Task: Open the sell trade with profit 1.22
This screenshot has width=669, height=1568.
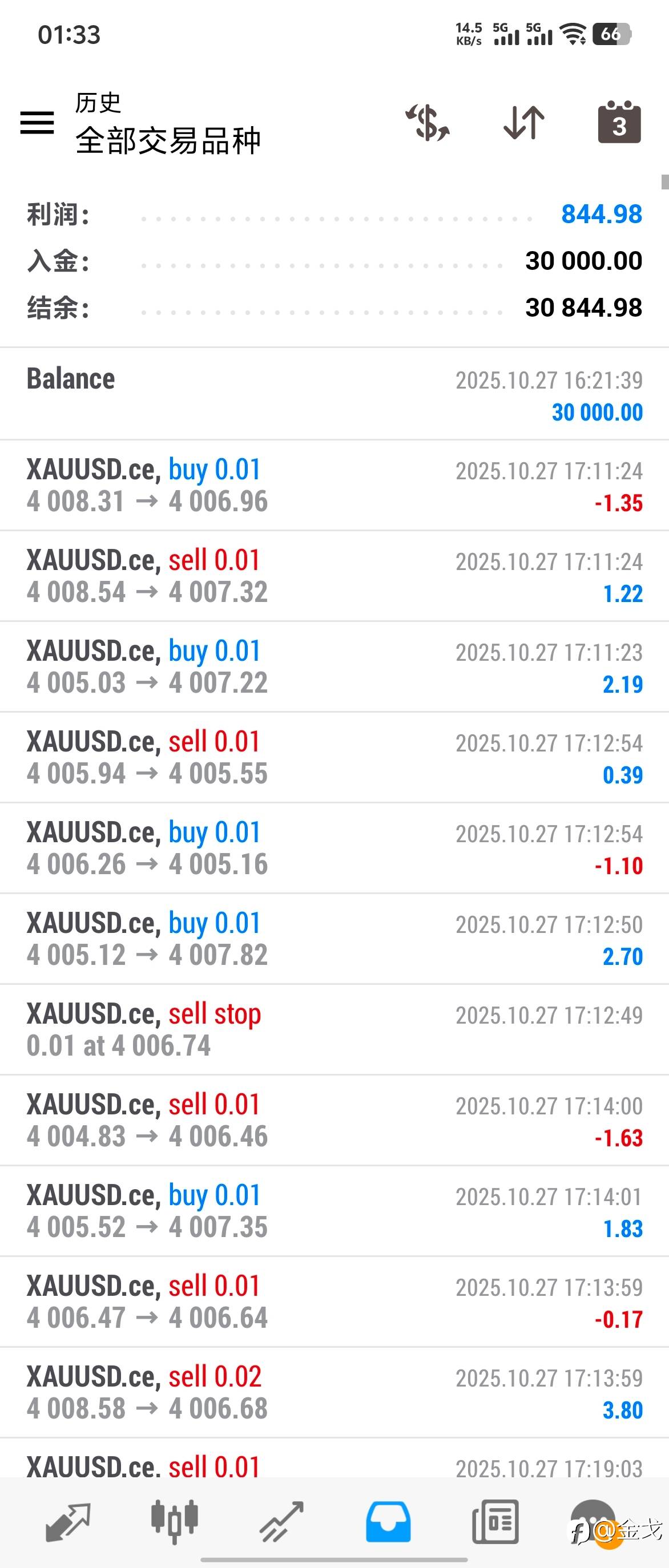Action: [x=334, y=576]
